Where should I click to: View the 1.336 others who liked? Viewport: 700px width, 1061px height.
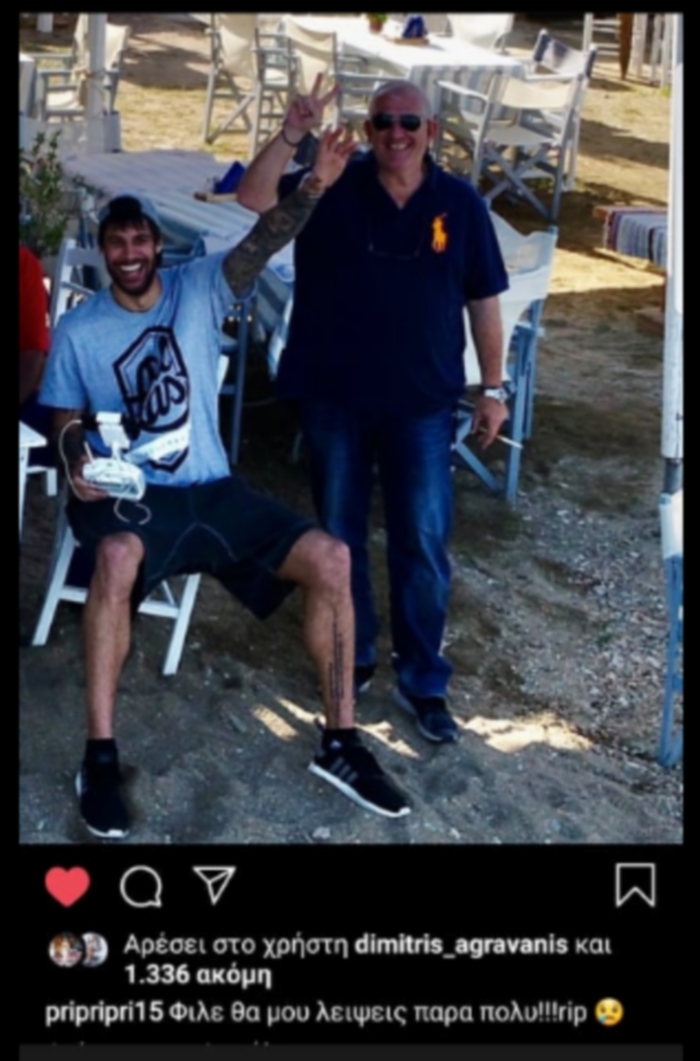[197, 976]
